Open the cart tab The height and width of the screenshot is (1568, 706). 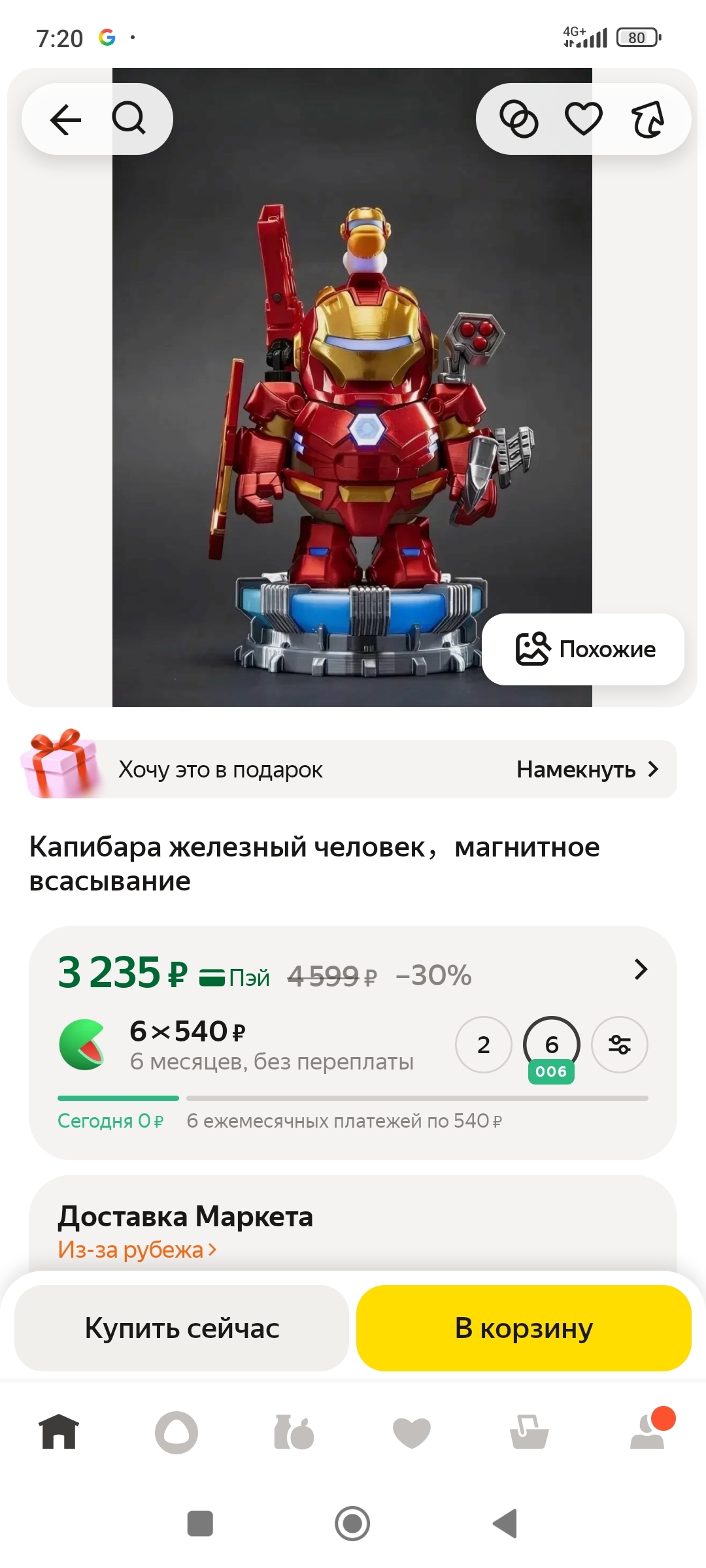click(x=529, y=1432)
